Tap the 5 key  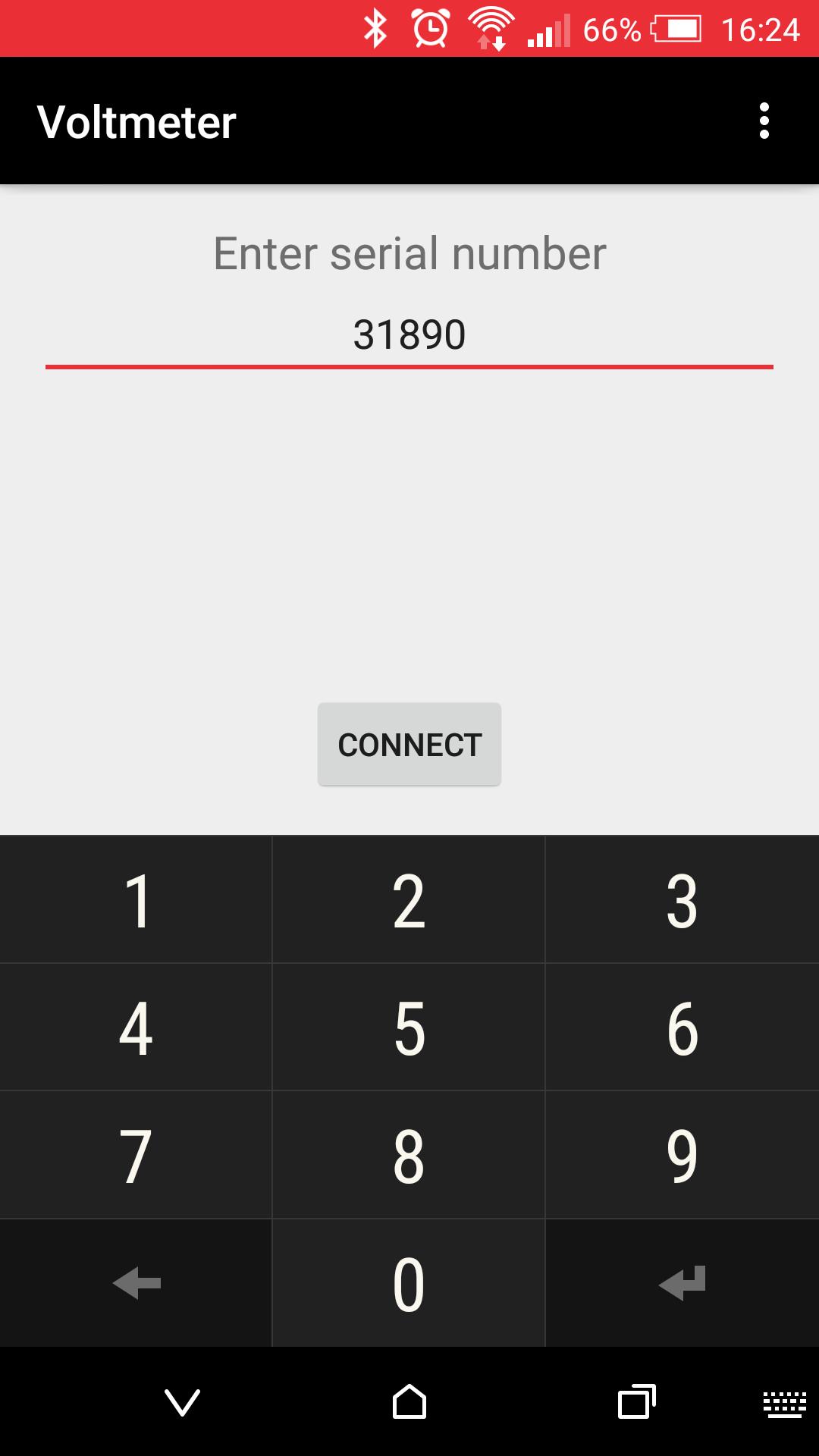[409, 1028]
